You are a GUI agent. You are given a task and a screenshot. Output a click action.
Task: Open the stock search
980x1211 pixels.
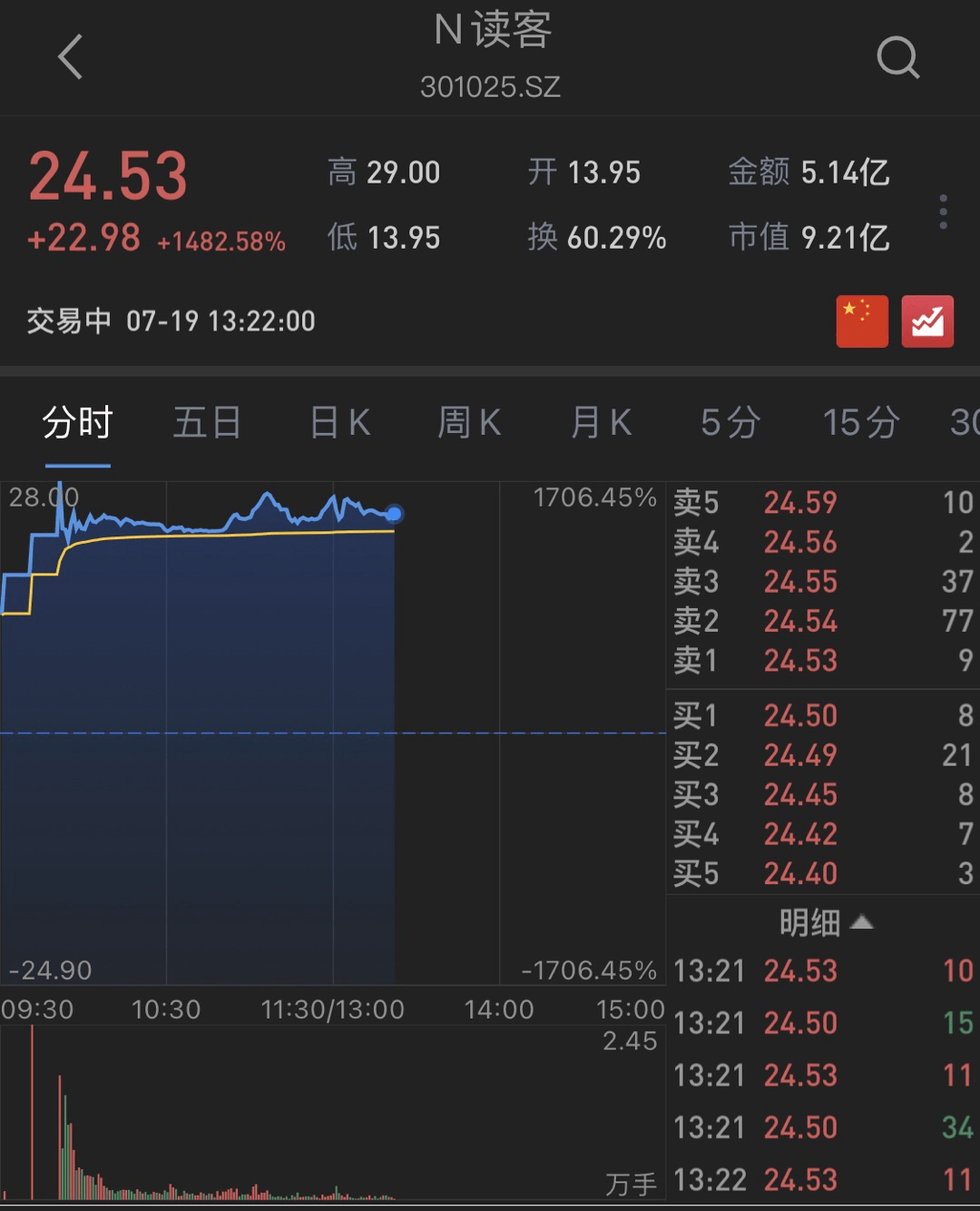click(897, 58)
